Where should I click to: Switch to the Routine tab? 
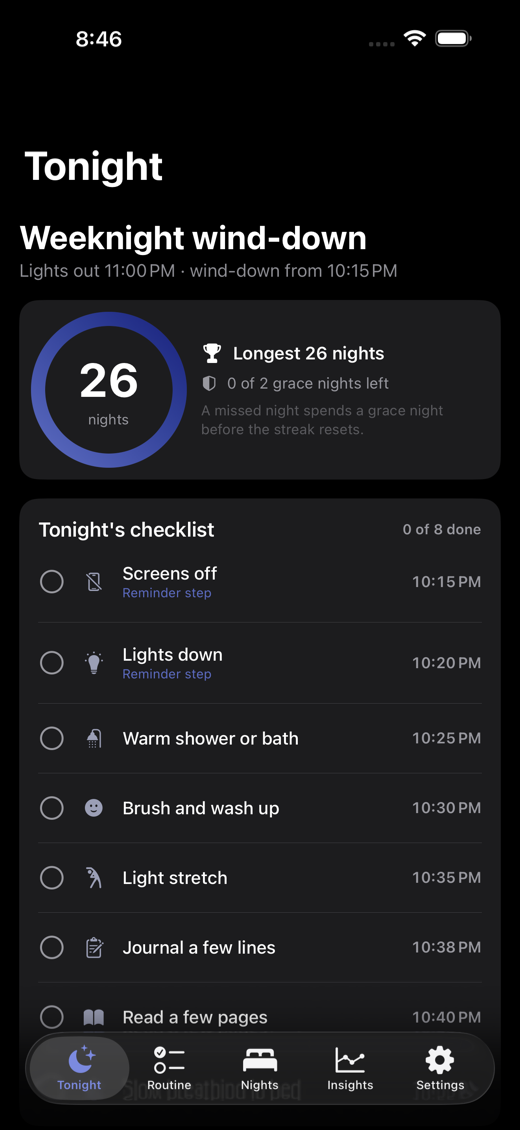point(169,1069)
